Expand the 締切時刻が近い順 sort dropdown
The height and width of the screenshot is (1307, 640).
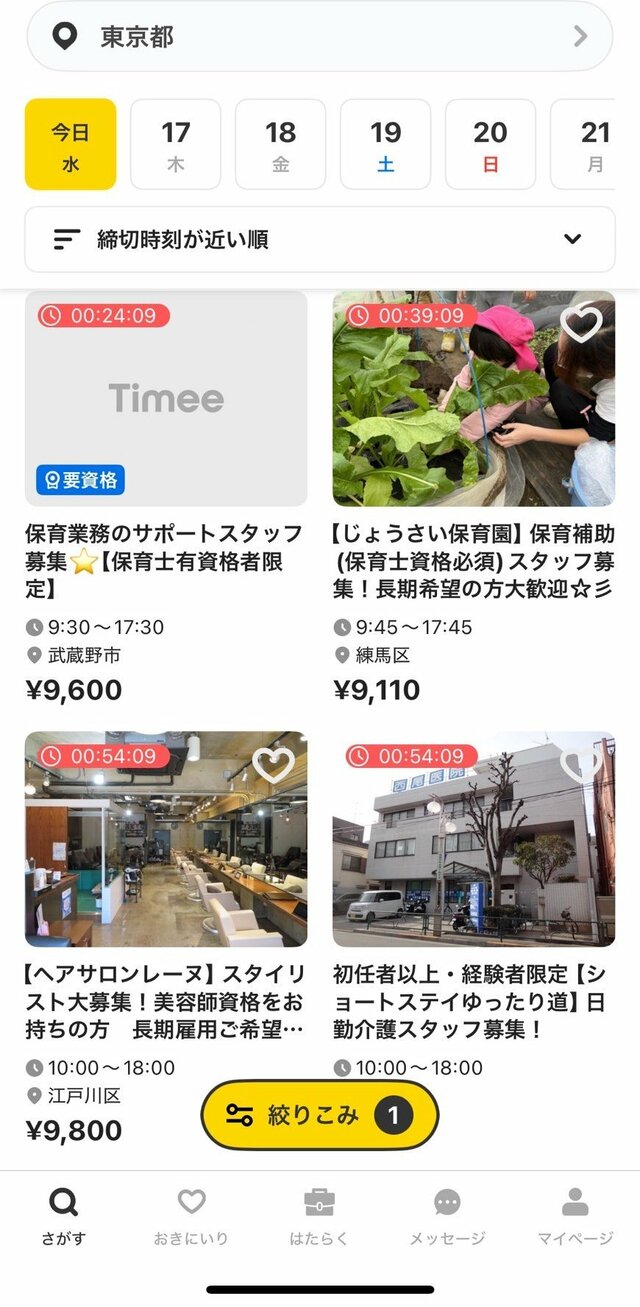pos(319,239)
